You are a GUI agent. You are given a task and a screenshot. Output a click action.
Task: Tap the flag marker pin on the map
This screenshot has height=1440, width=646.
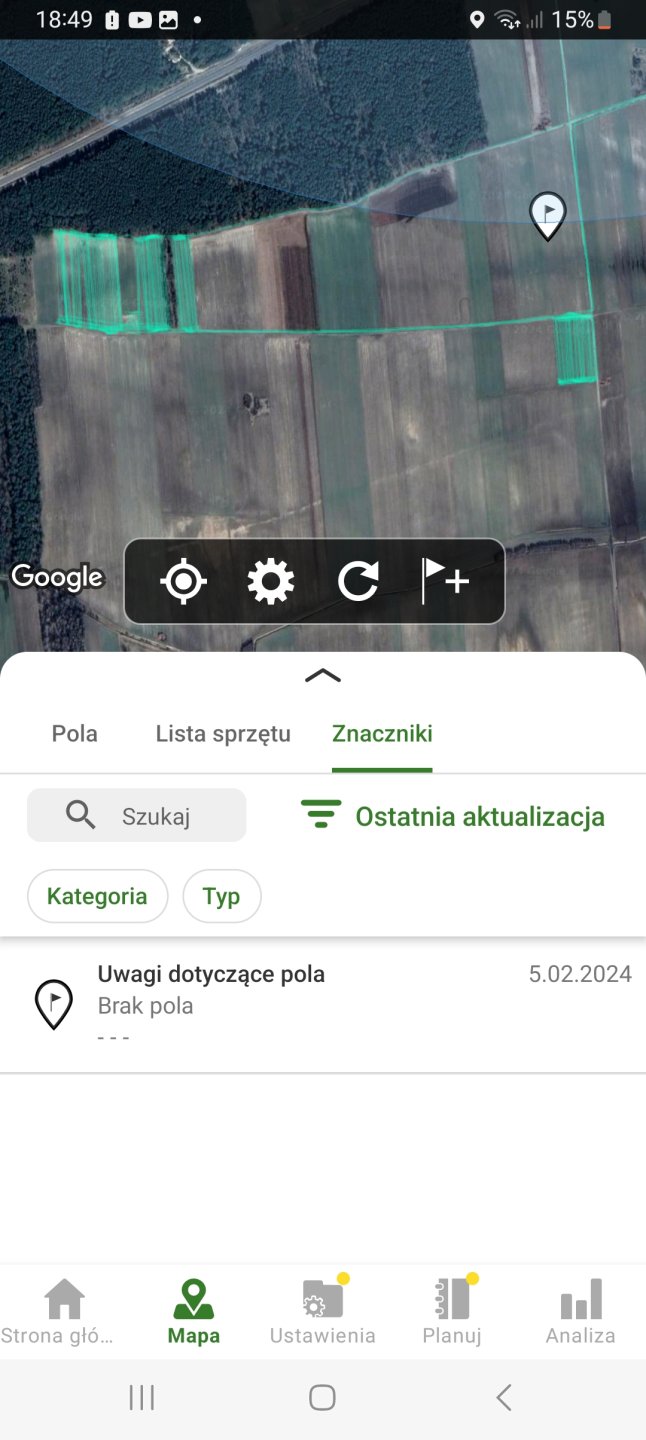pyautogui.click(x=547, y=214)
